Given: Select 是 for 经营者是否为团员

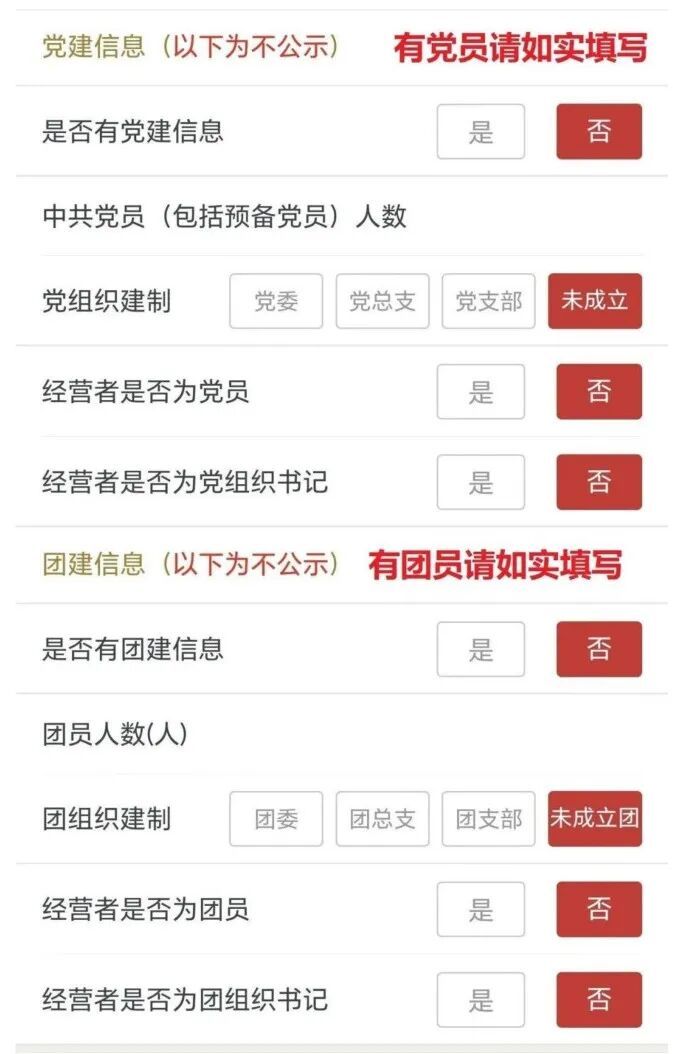Looking at the screenshot, I should tap(480, 909).
